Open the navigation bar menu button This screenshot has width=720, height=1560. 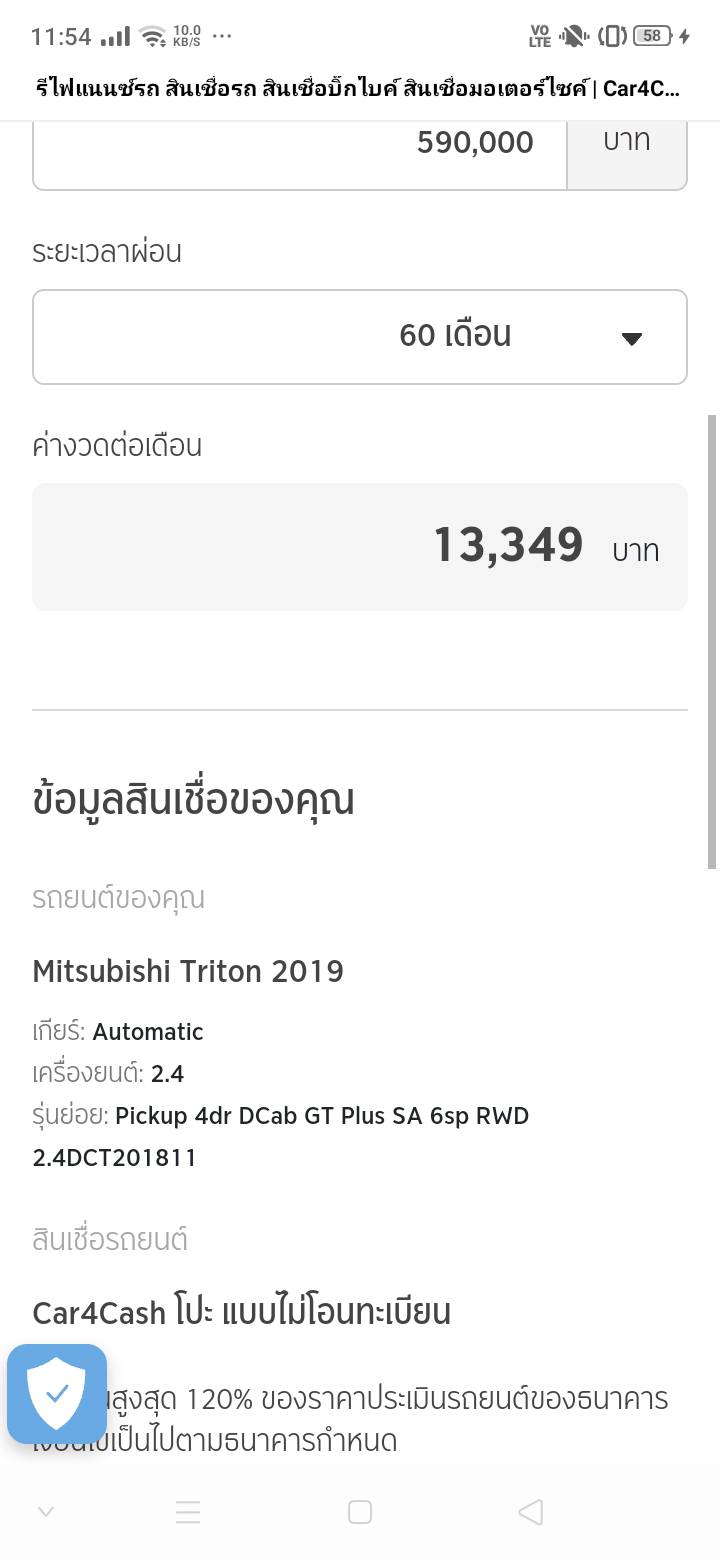[x=188, y=1512]
